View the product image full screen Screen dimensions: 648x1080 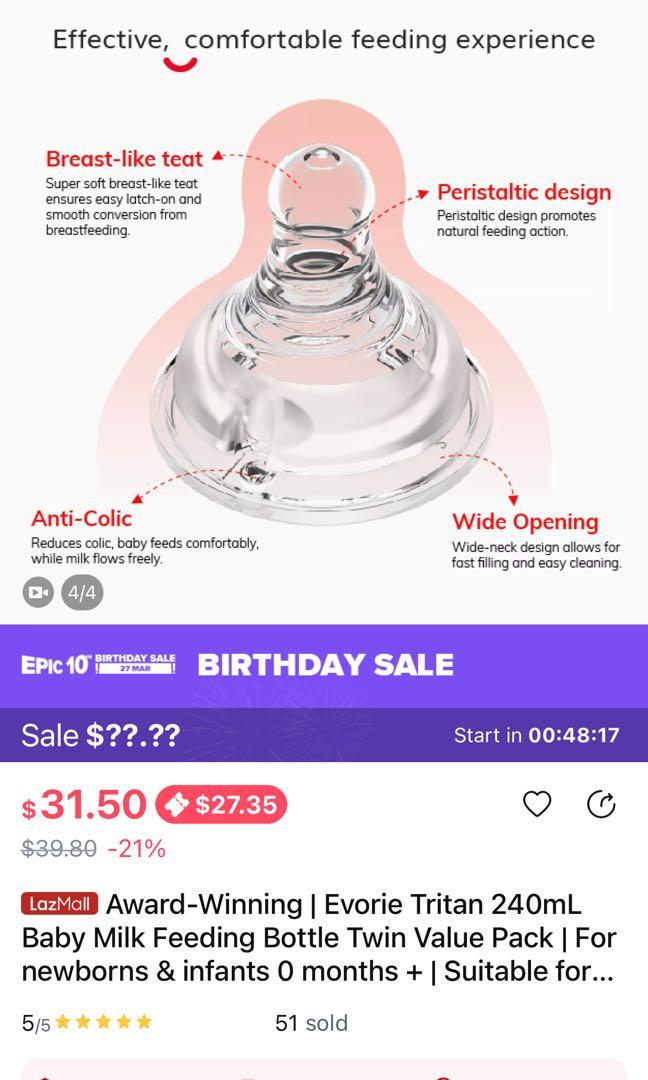pos(324,330)
